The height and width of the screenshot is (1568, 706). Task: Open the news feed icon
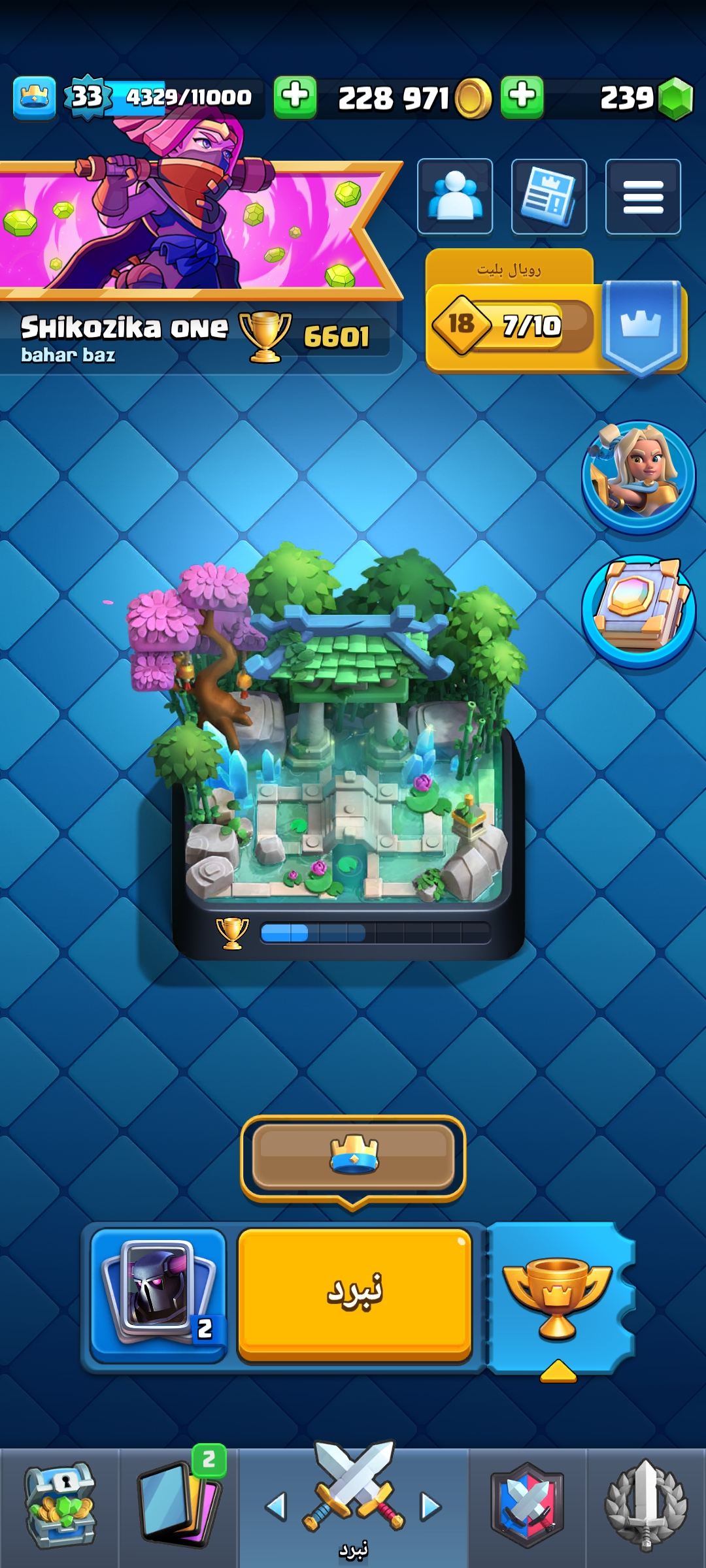(x=549, y=196)
